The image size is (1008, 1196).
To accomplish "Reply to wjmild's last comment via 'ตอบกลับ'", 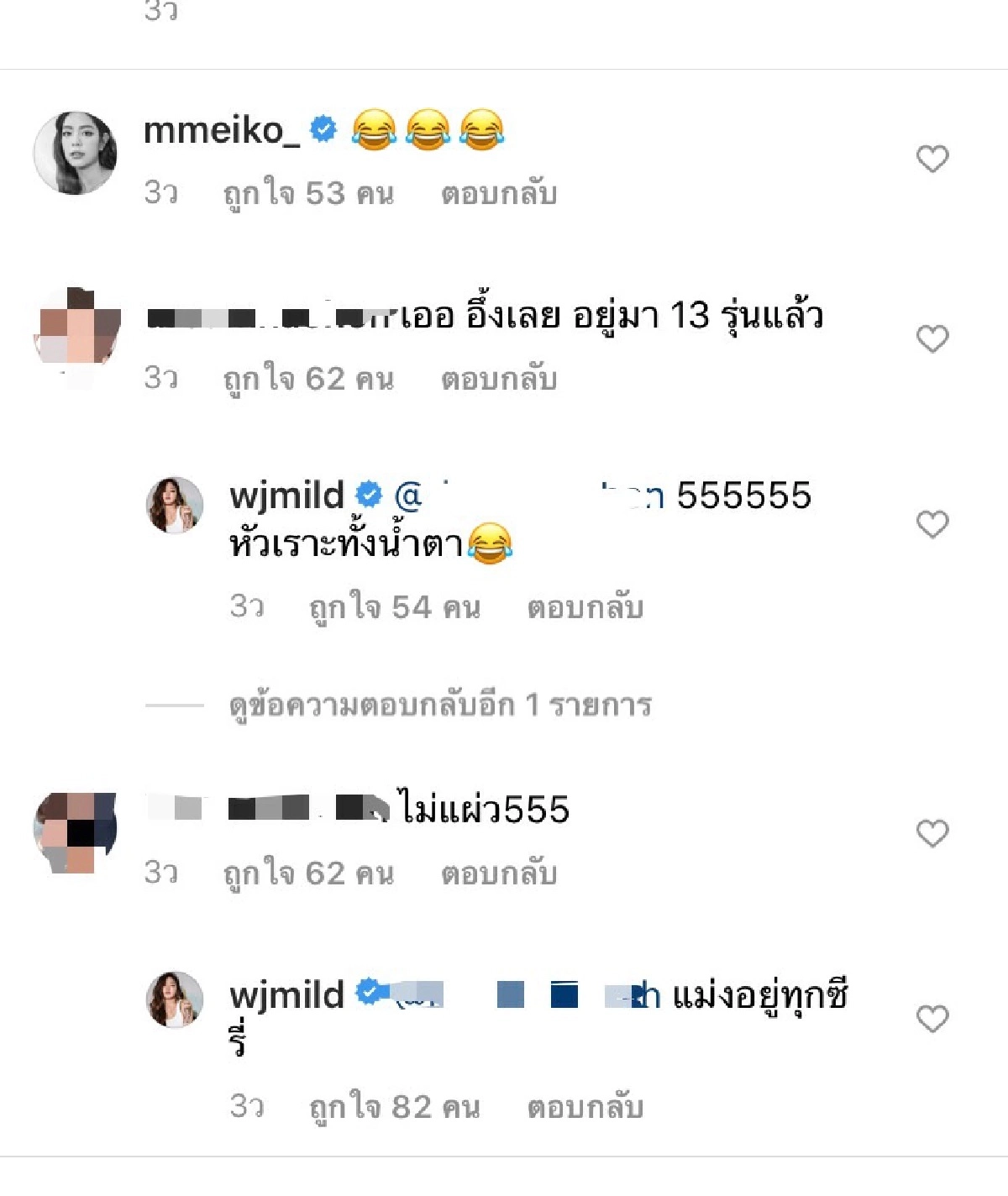I will coord(585,1101).
